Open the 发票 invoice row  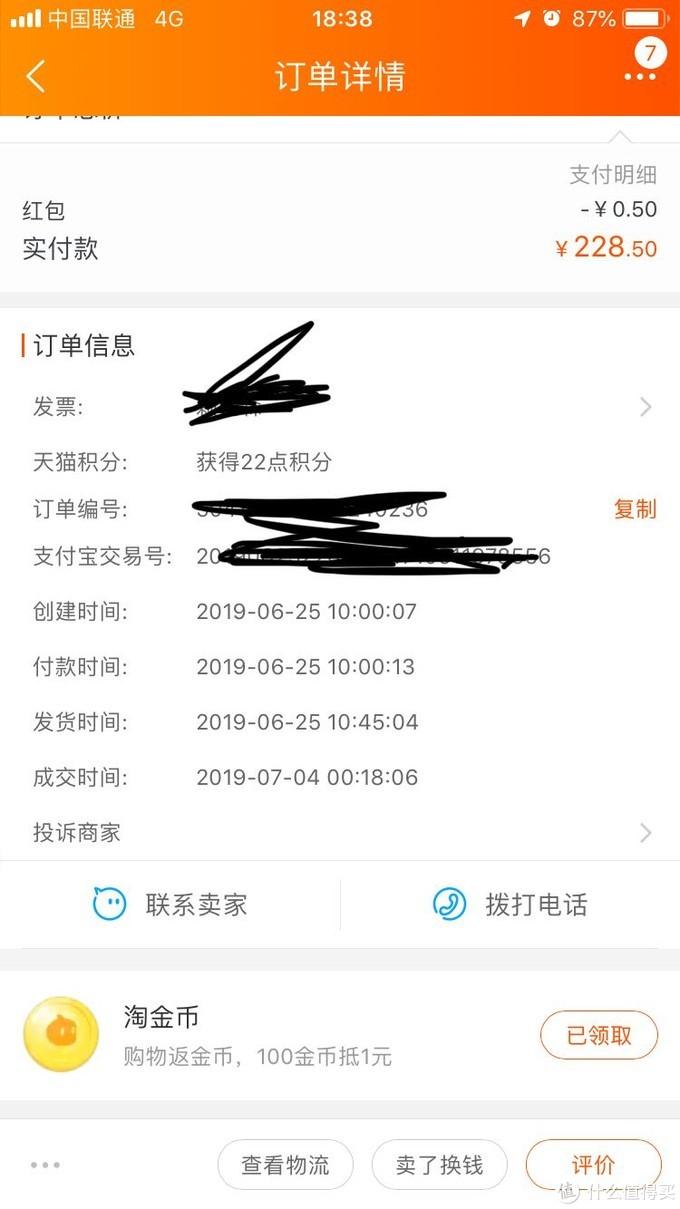(x=340, y=406)
